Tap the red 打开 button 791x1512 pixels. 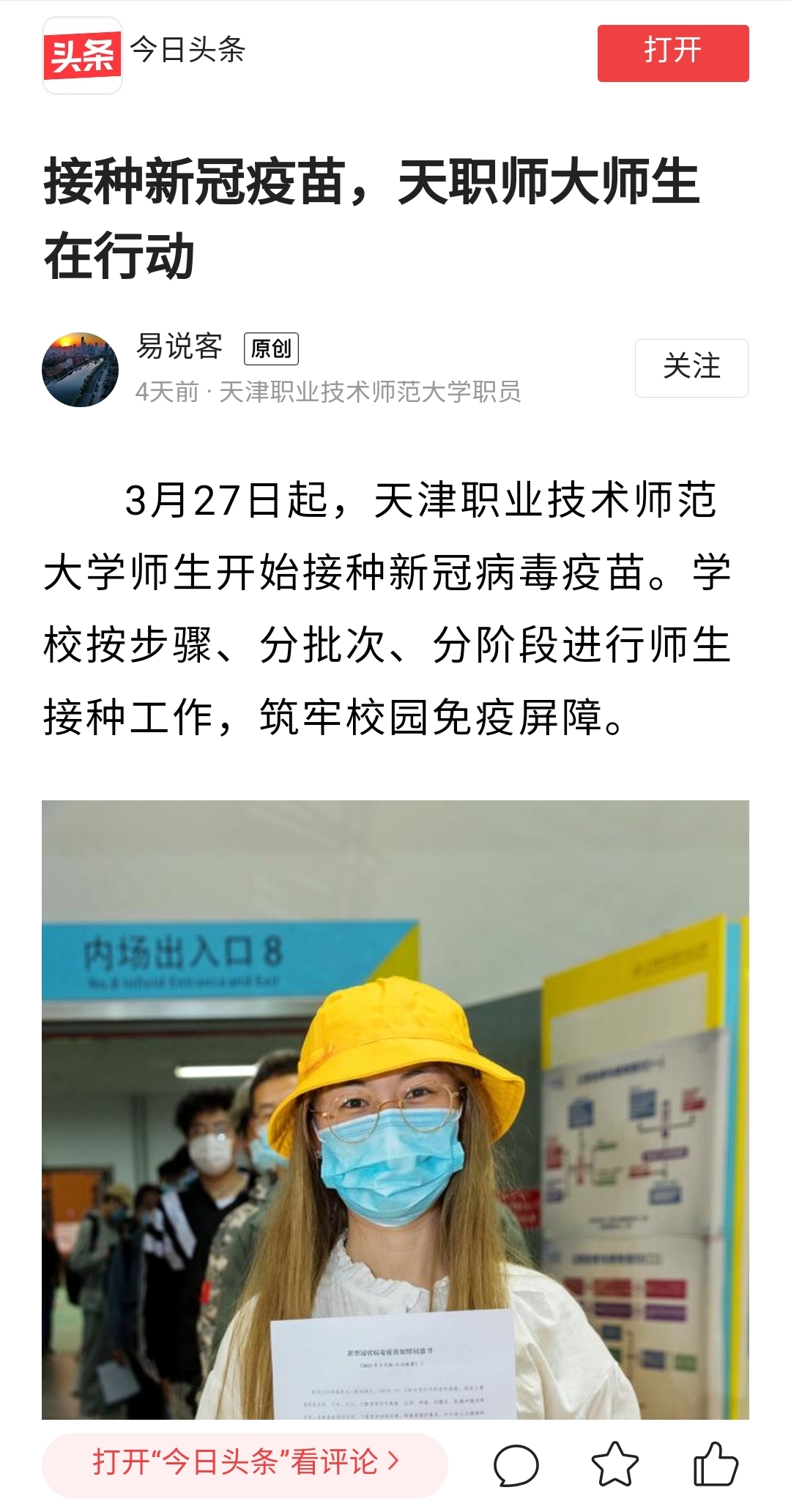pyautogui.click(x=672, y=53)
